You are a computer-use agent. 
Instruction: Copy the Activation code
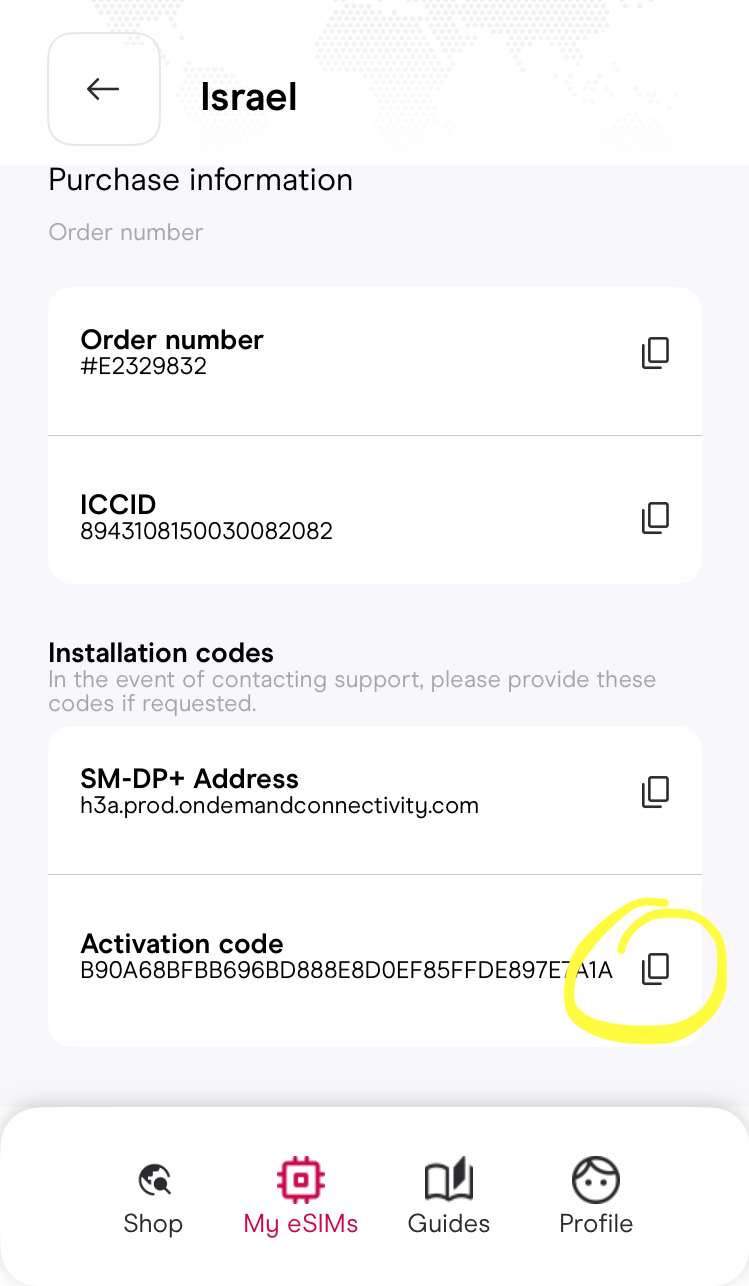click(655, 968)
